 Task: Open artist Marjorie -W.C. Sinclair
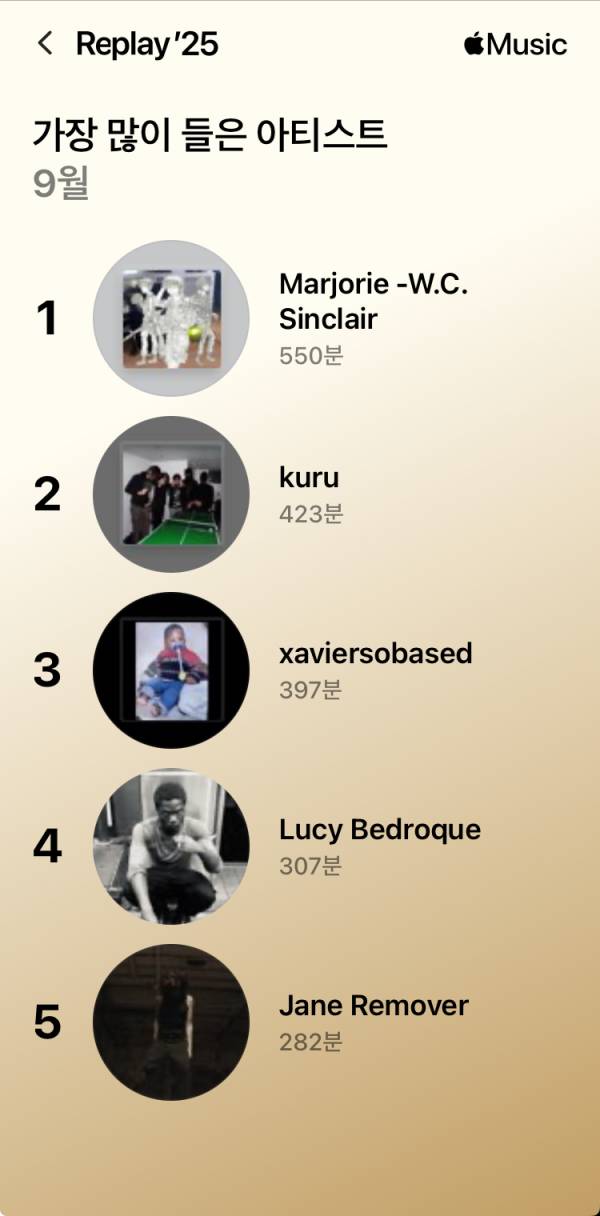coord(373,301)
